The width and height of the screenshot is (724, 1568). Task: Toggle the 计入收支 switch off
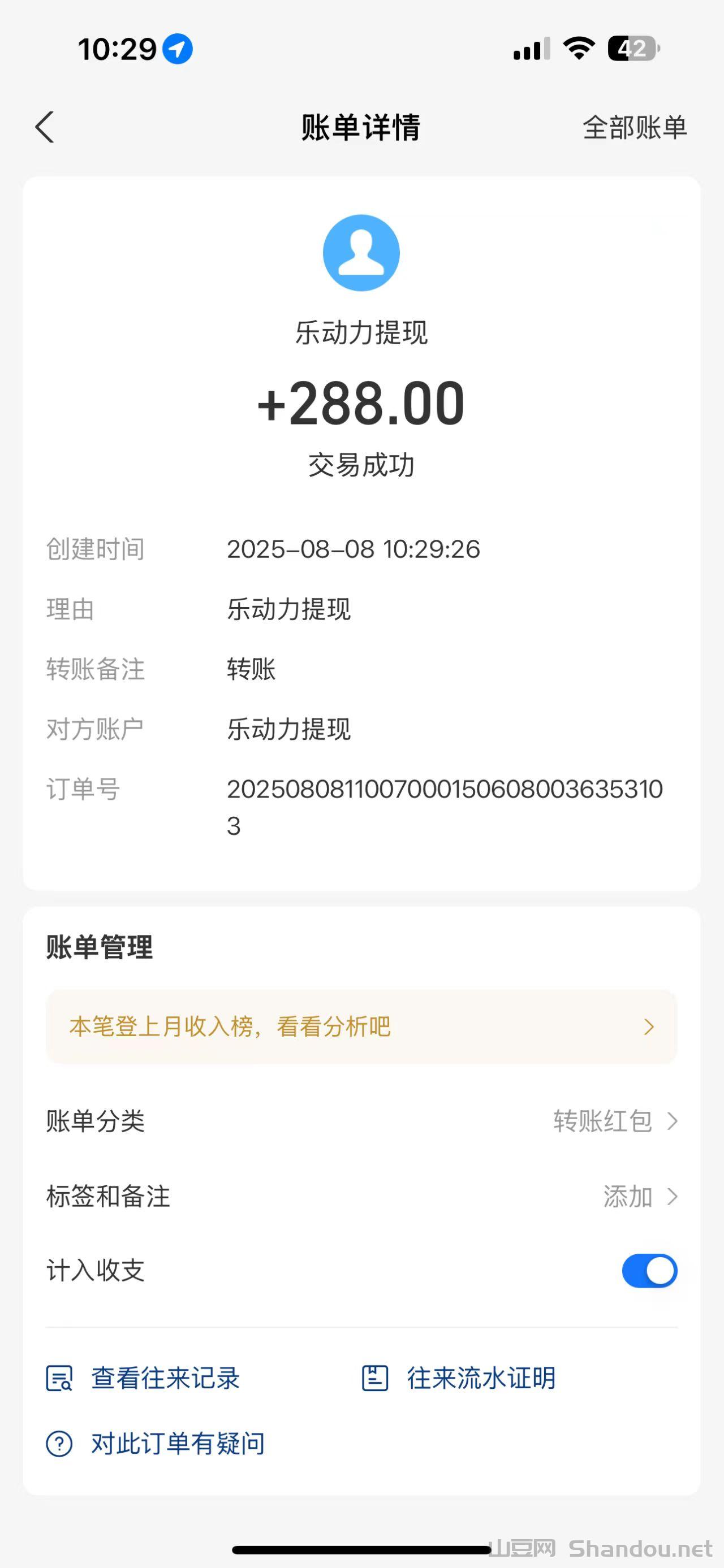(649, 1270)
